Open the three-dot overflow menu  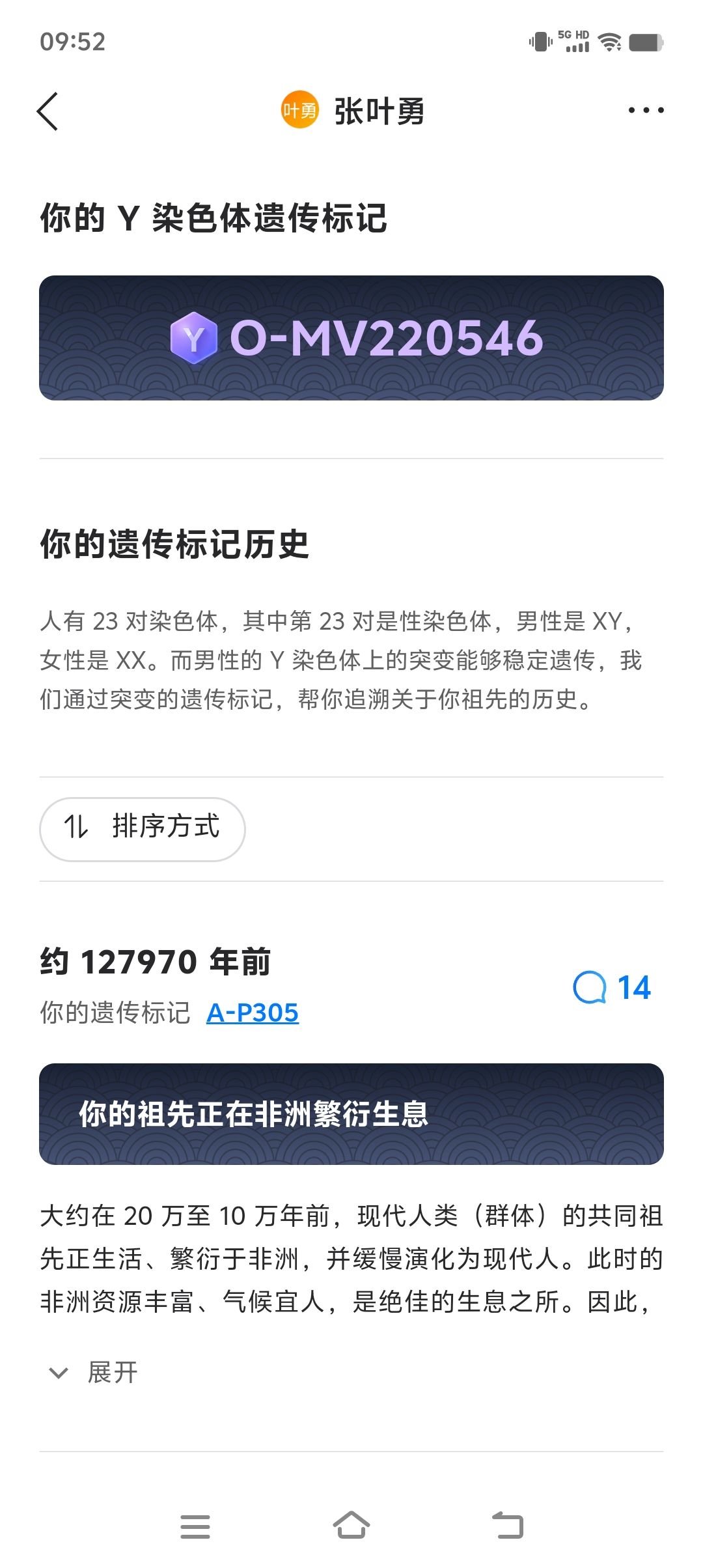(646, 111)
